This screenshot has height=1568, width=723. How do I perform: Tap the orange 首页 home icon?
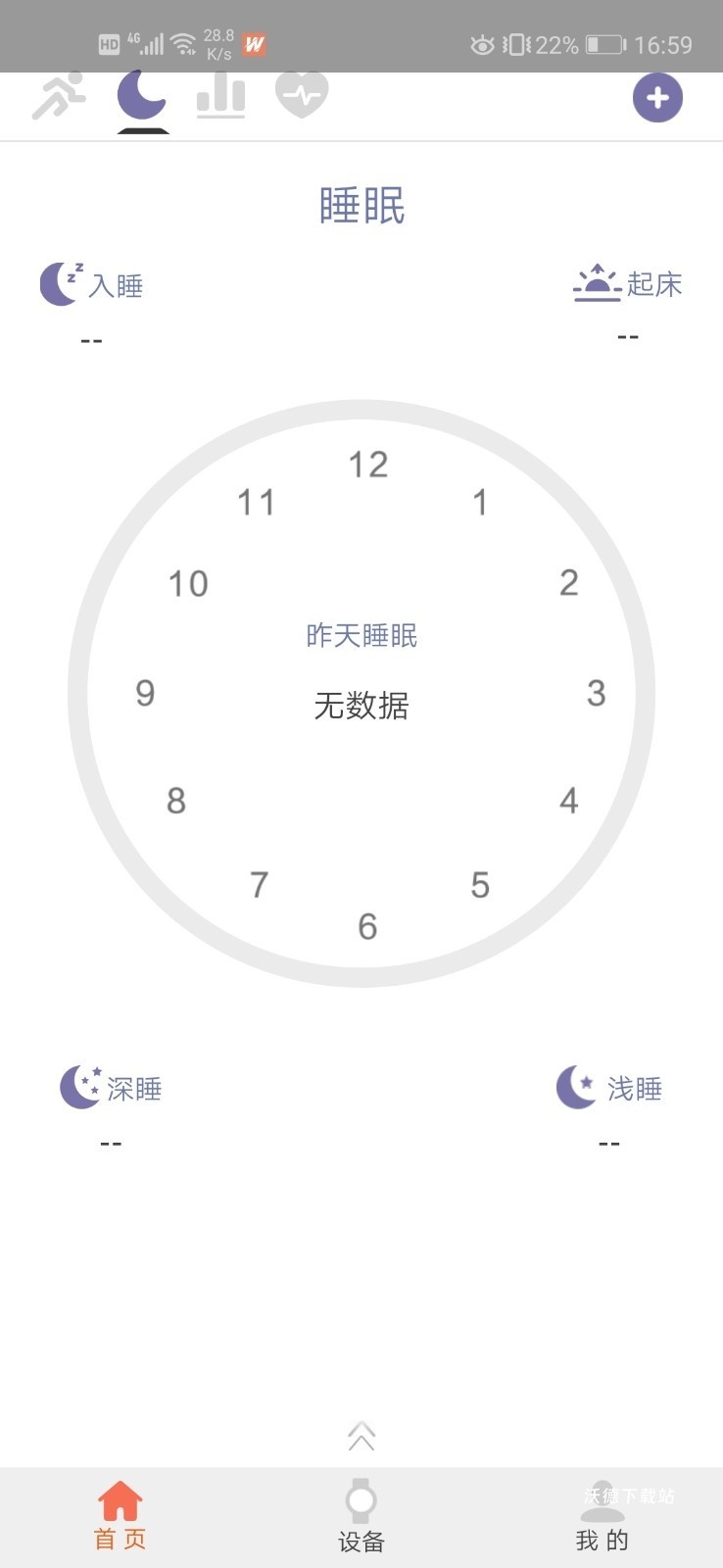pos(120,1497)
